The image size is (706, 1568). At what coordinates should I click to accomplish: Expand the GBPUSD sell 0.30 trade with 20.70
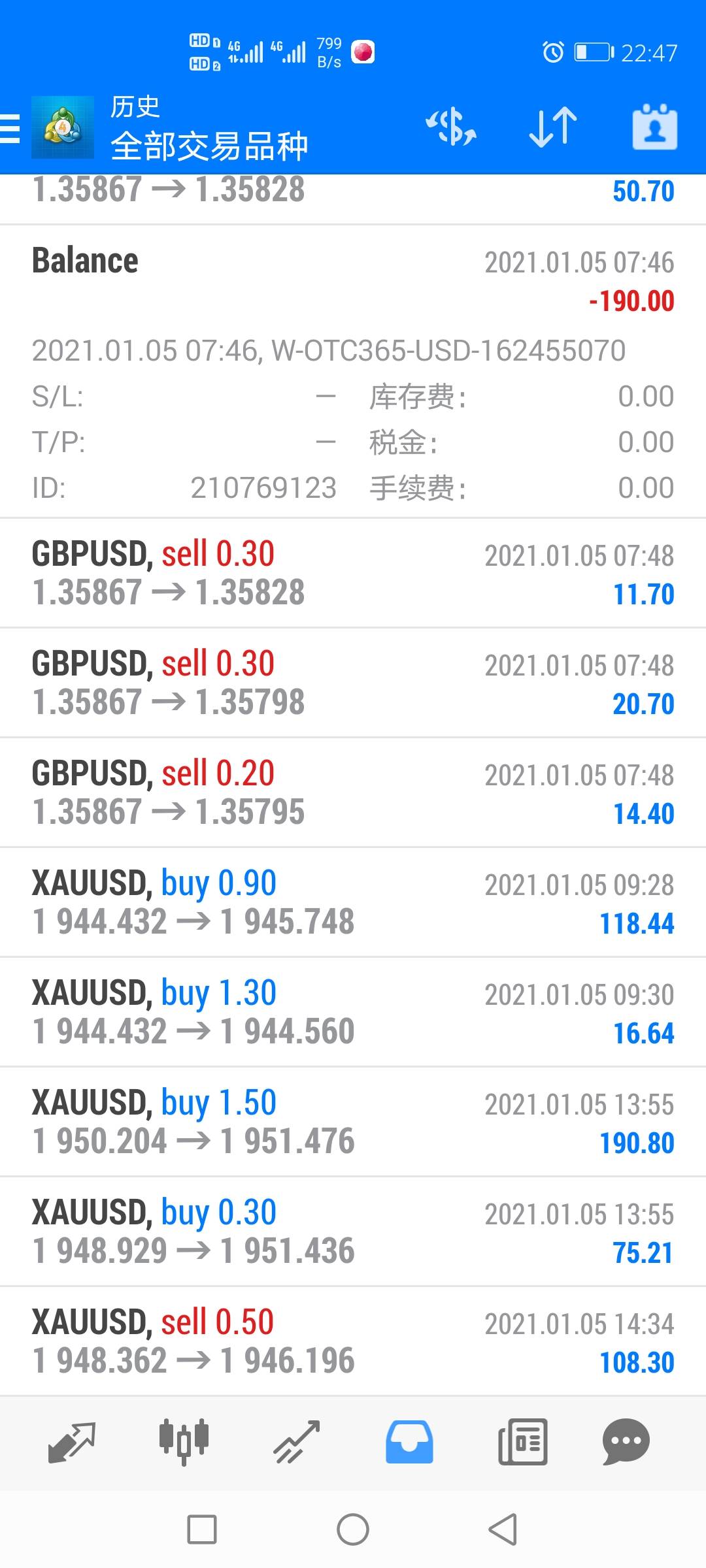353,683
